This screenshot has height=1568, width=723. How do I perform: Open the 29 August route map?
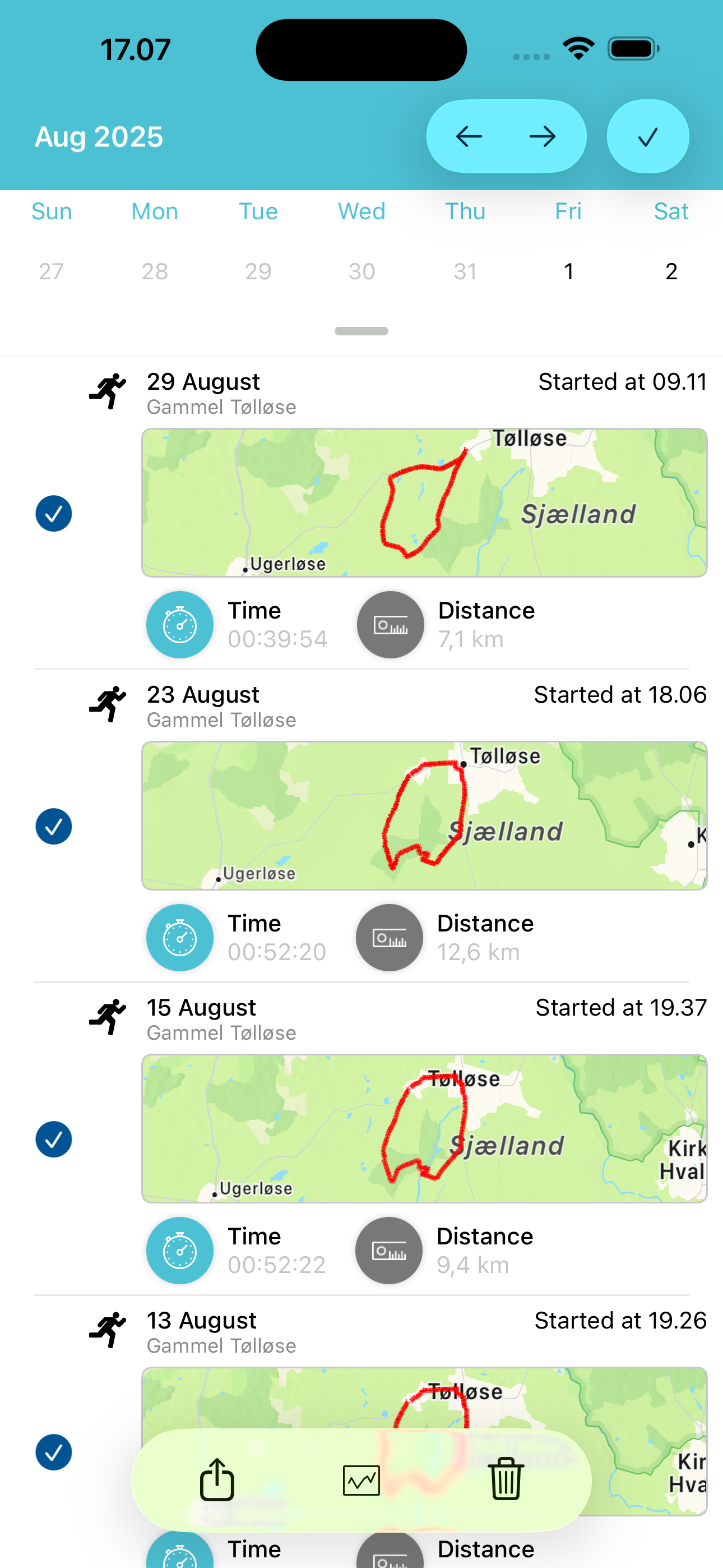pyautogui.click(x=424, y=503)
